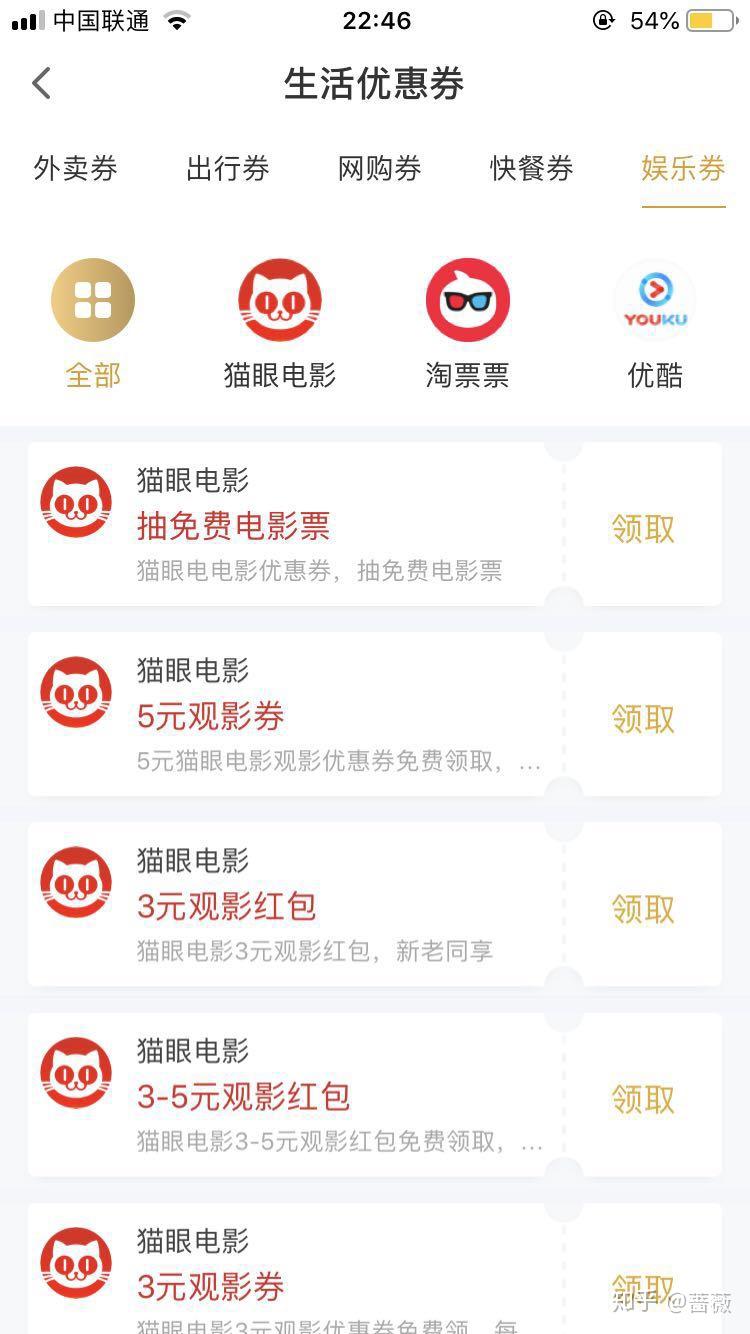This screenshot has width=750, height=1334.
Task: Claim the 3元观影券 coupon
Action: point(643,1285)
